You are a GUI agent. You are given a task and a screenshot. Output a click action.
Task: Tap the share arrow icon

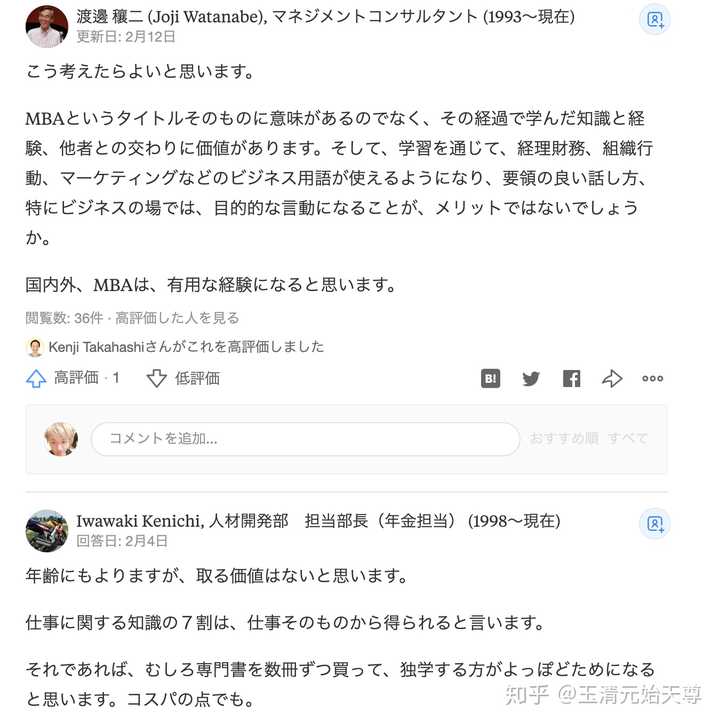tap(612, 378)
